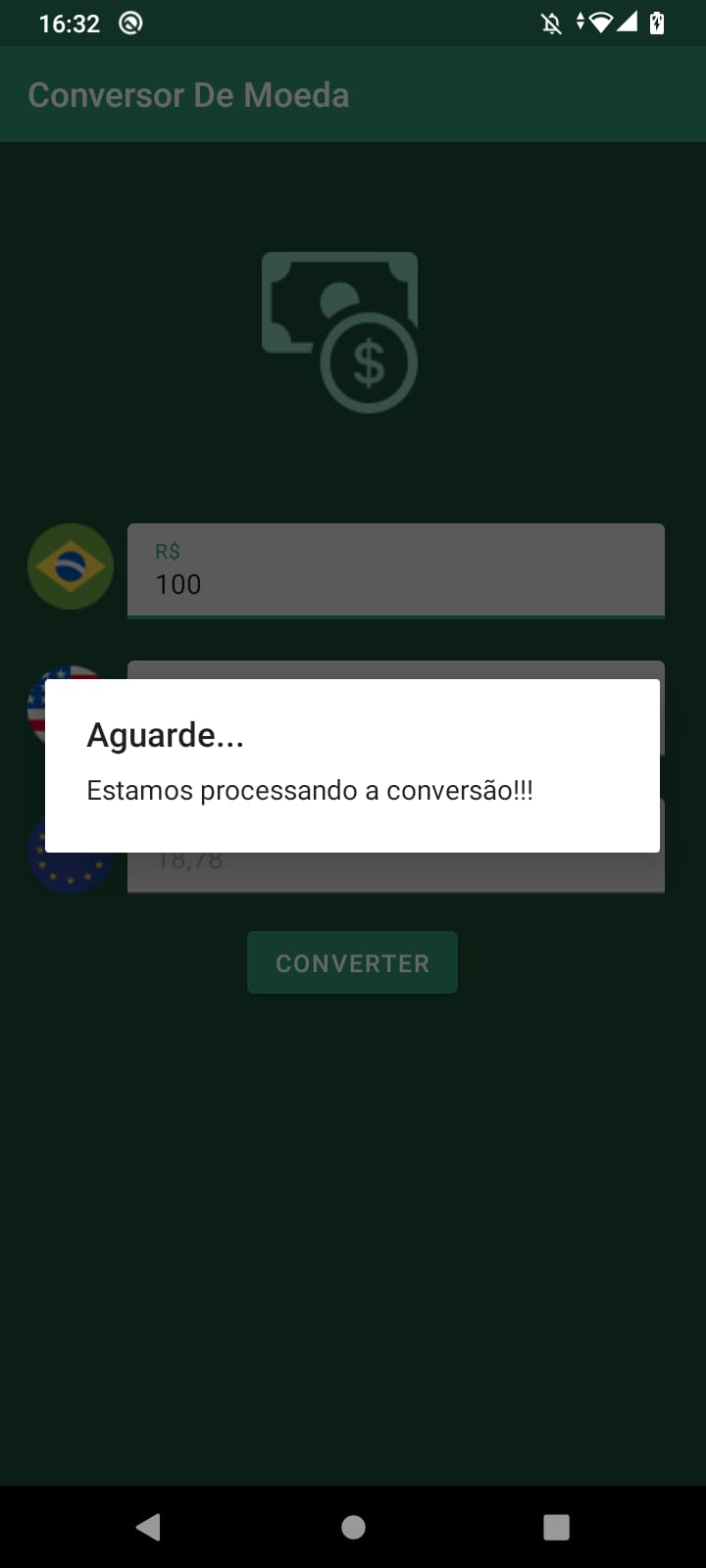Viewport: 706px width, 1568px height.
Task: Tap the screen recording status icon
Action: (x=130, y=23)
